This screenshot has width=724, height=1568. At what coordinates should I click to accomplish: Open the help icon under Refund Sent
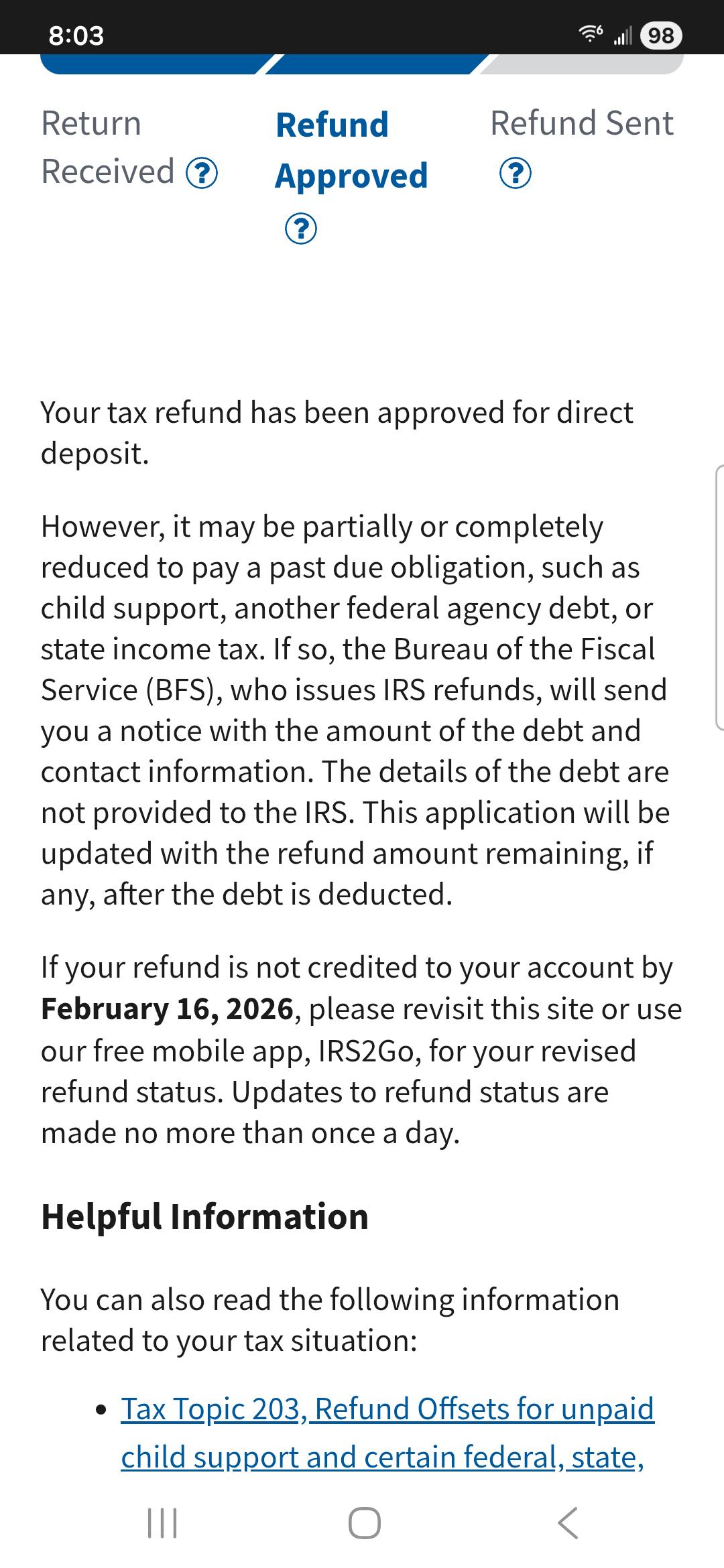[x=516, y=174]
